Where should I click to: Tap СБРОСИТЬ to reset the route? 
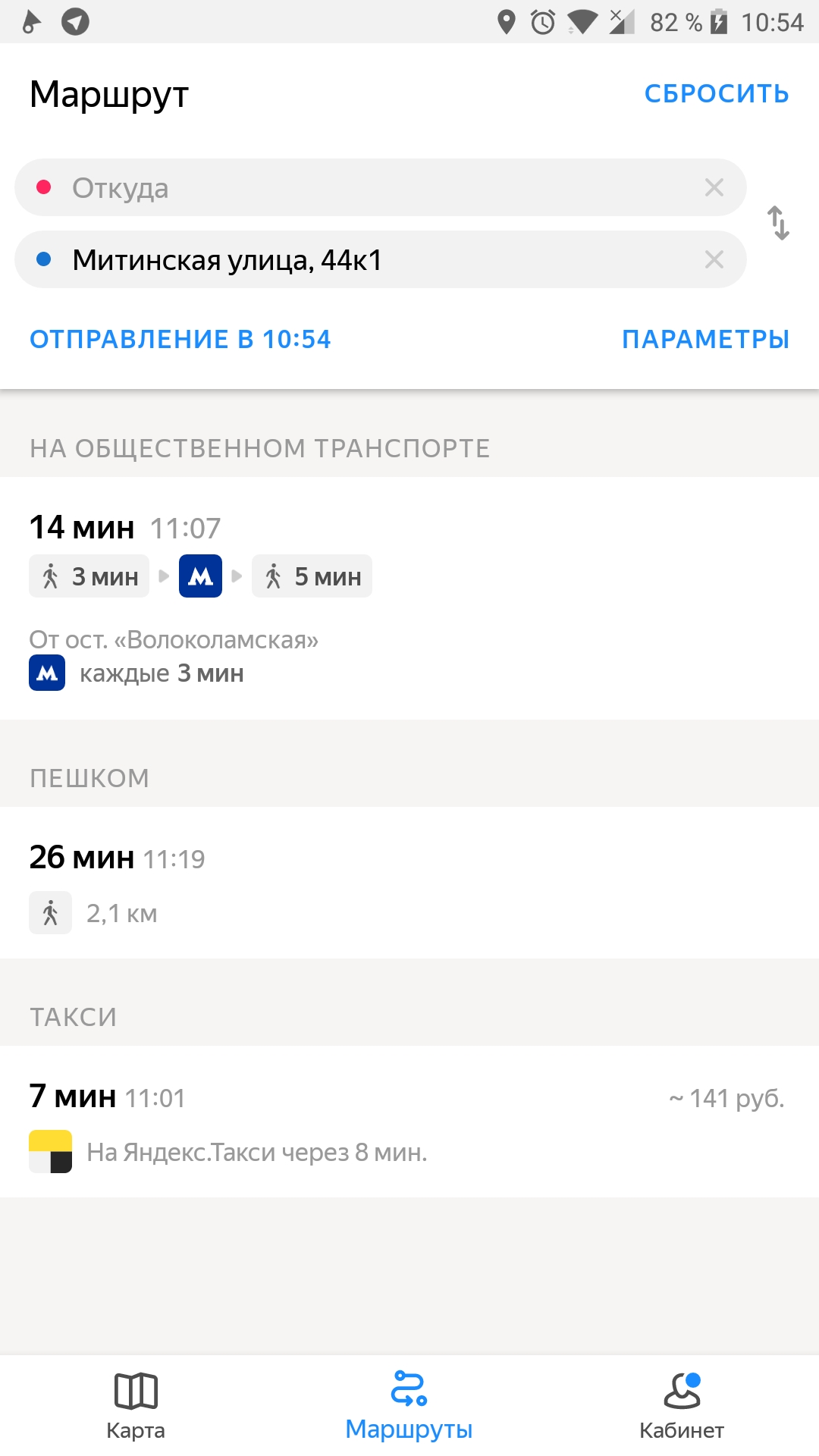pyautogui.click(x=717, y=93)
